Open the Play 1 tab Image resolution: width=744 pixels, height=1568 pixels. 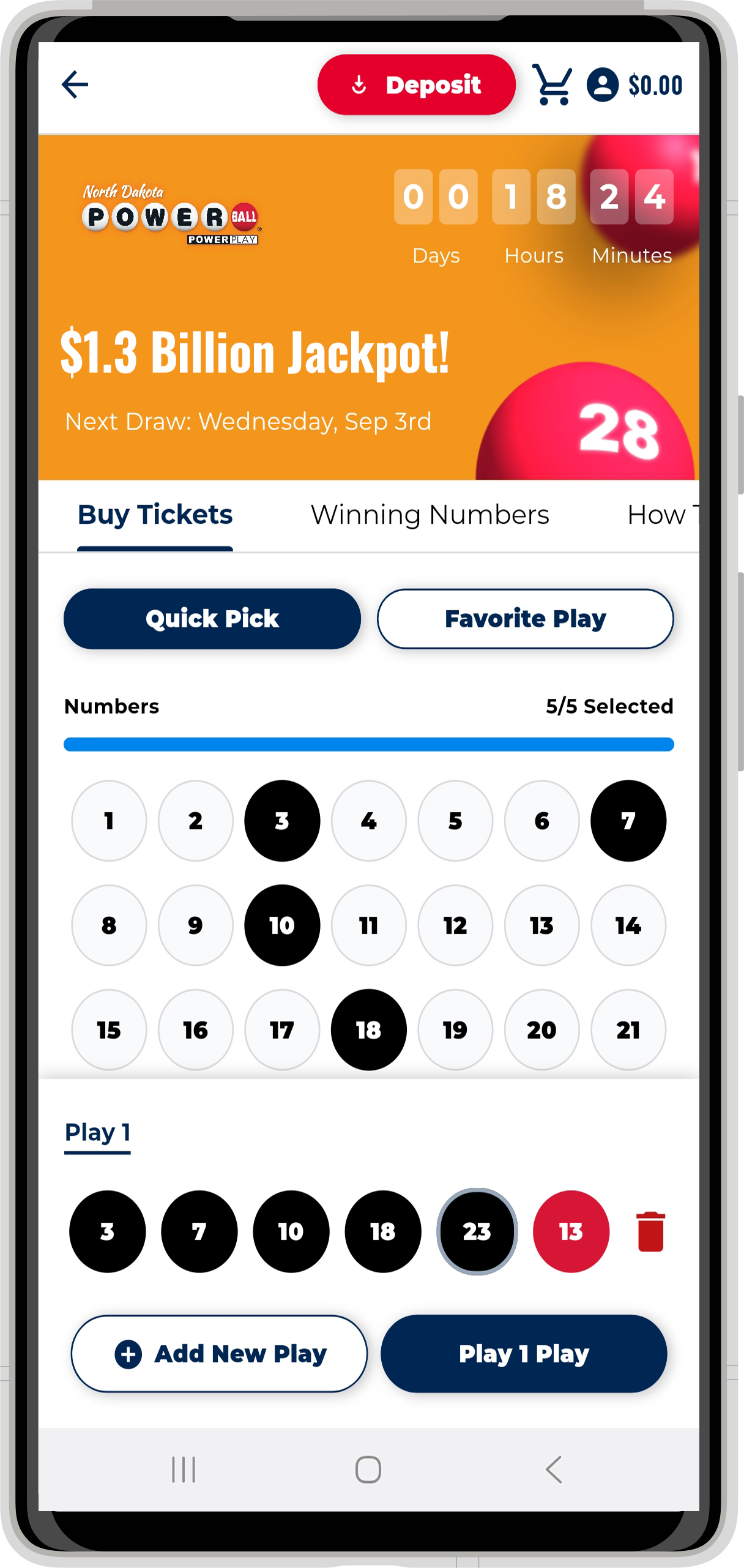click(x=97, y=1133)
